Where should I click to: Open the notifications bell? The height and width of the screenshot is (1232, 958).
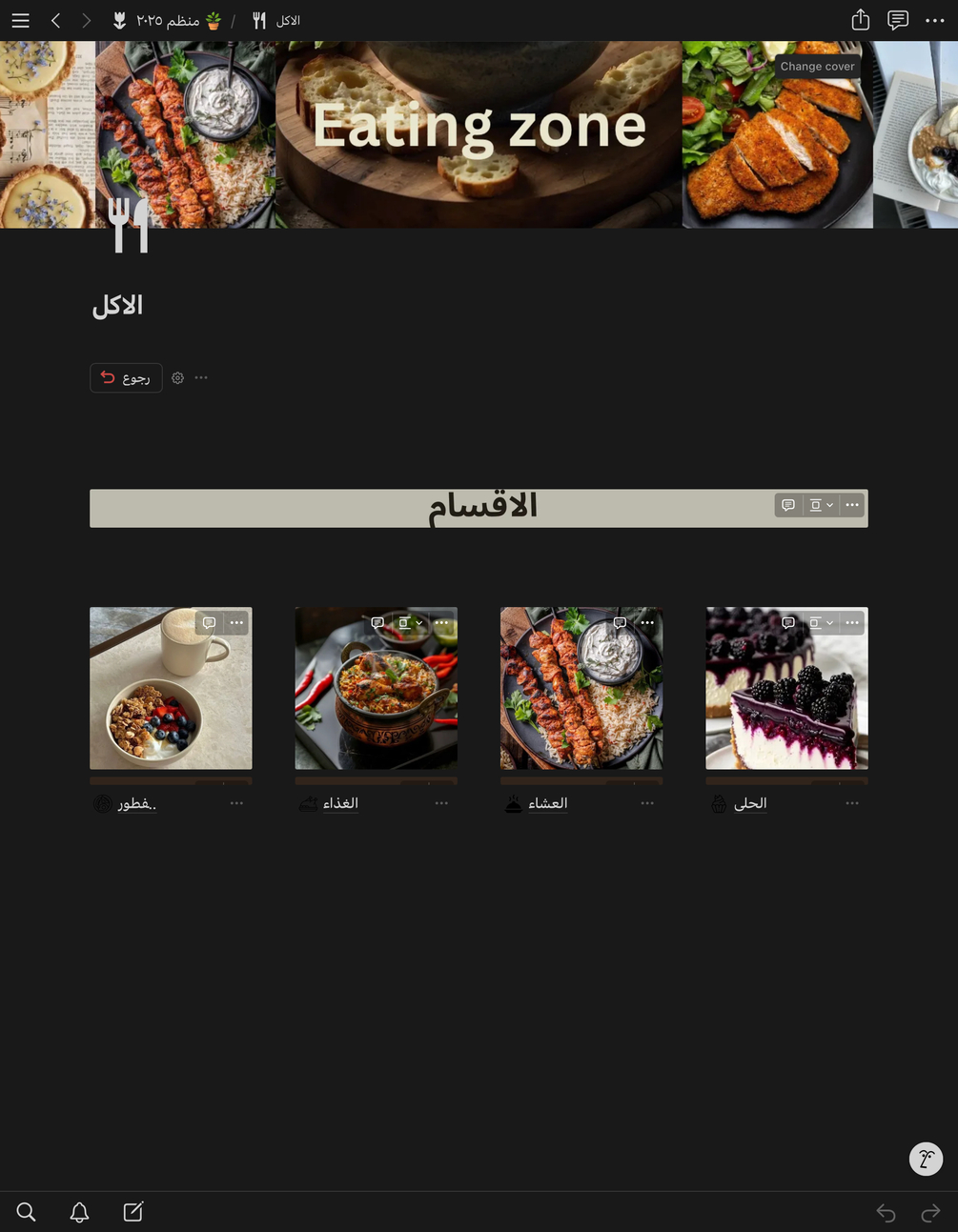point(79,1211)
